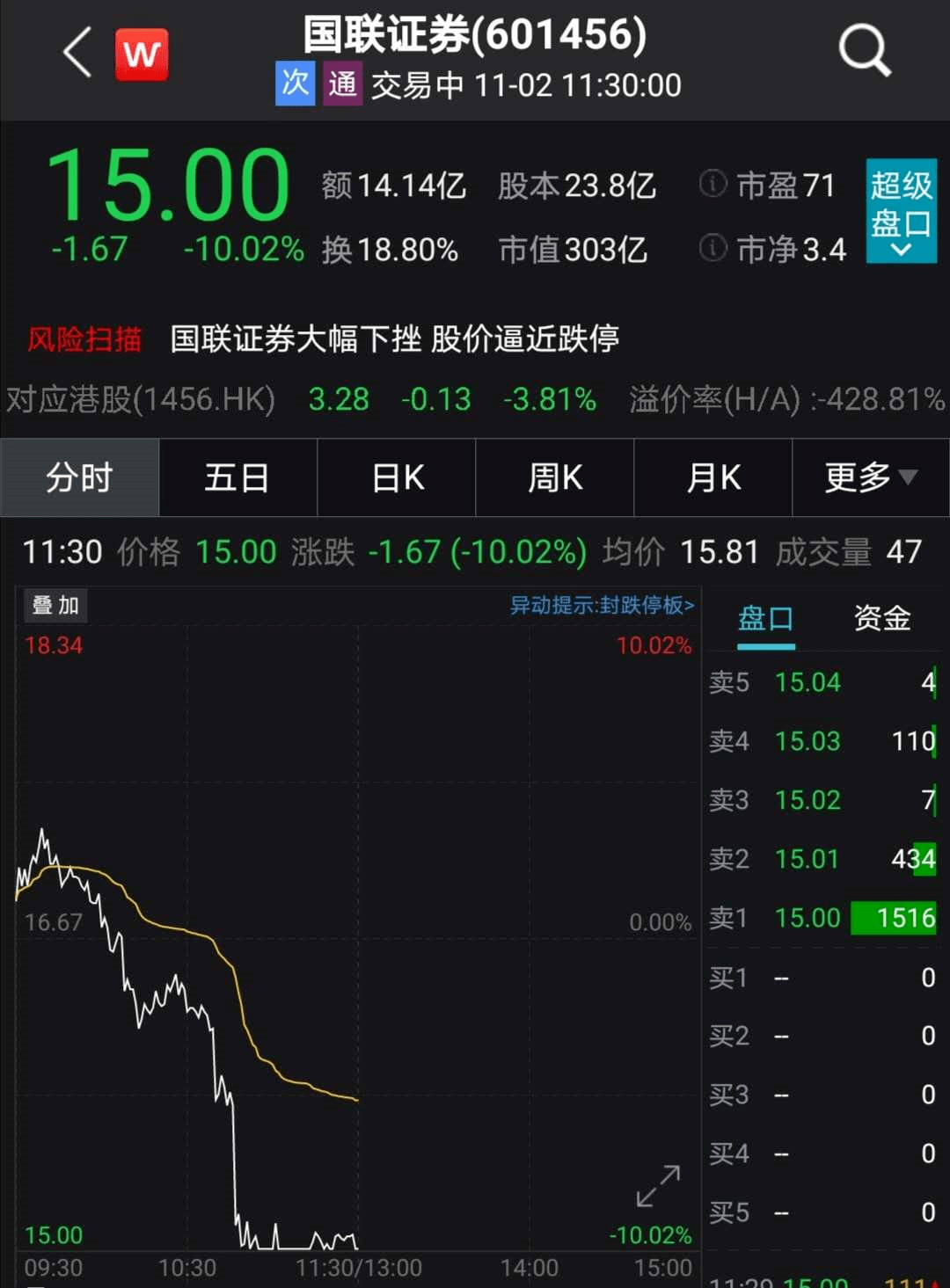The height and width of the screenshot is (1288, 950).
Task: Switch to the 日K daily chart tab
Action: click(x=396, y=477)
